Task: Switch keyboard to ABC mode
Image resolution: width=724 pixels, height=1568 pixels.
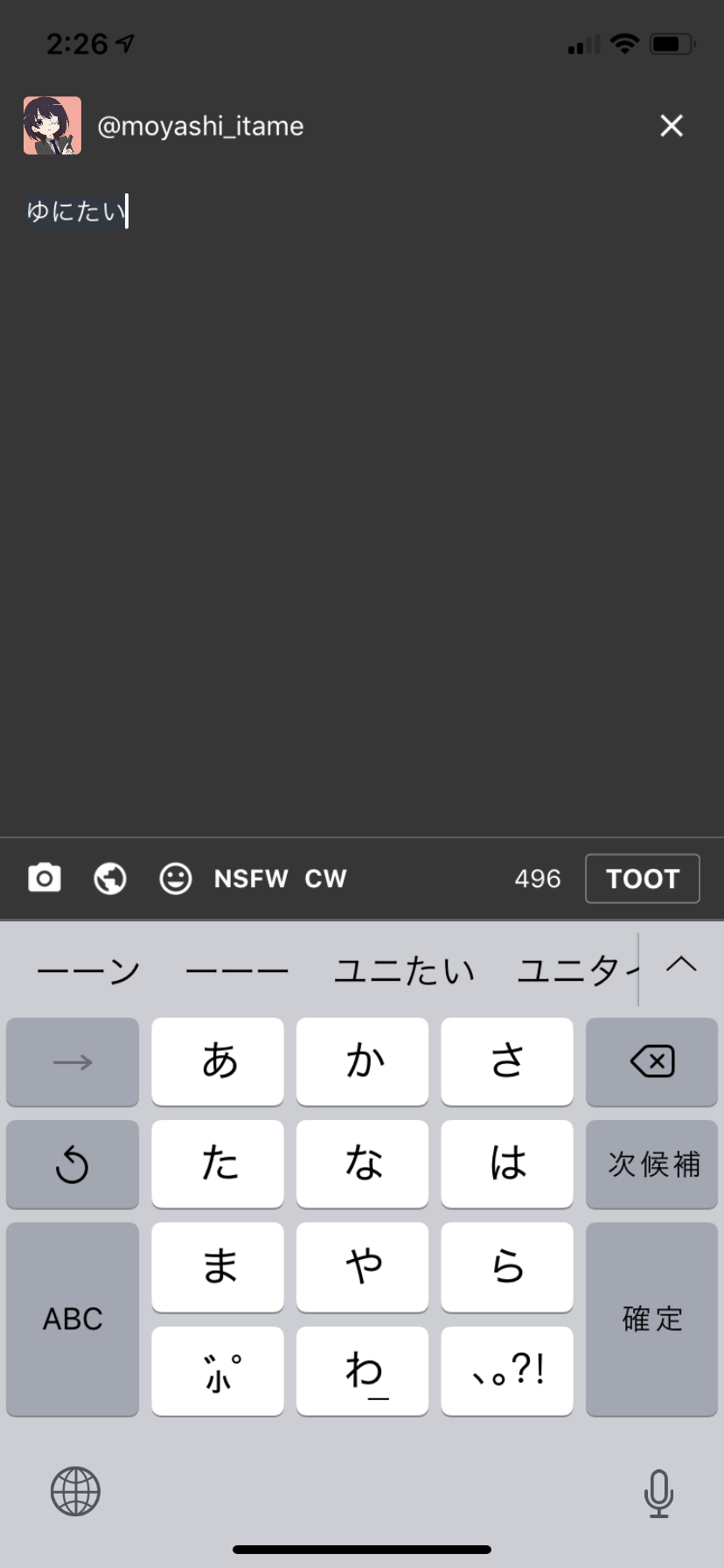Action: (x=73, y=1319)
